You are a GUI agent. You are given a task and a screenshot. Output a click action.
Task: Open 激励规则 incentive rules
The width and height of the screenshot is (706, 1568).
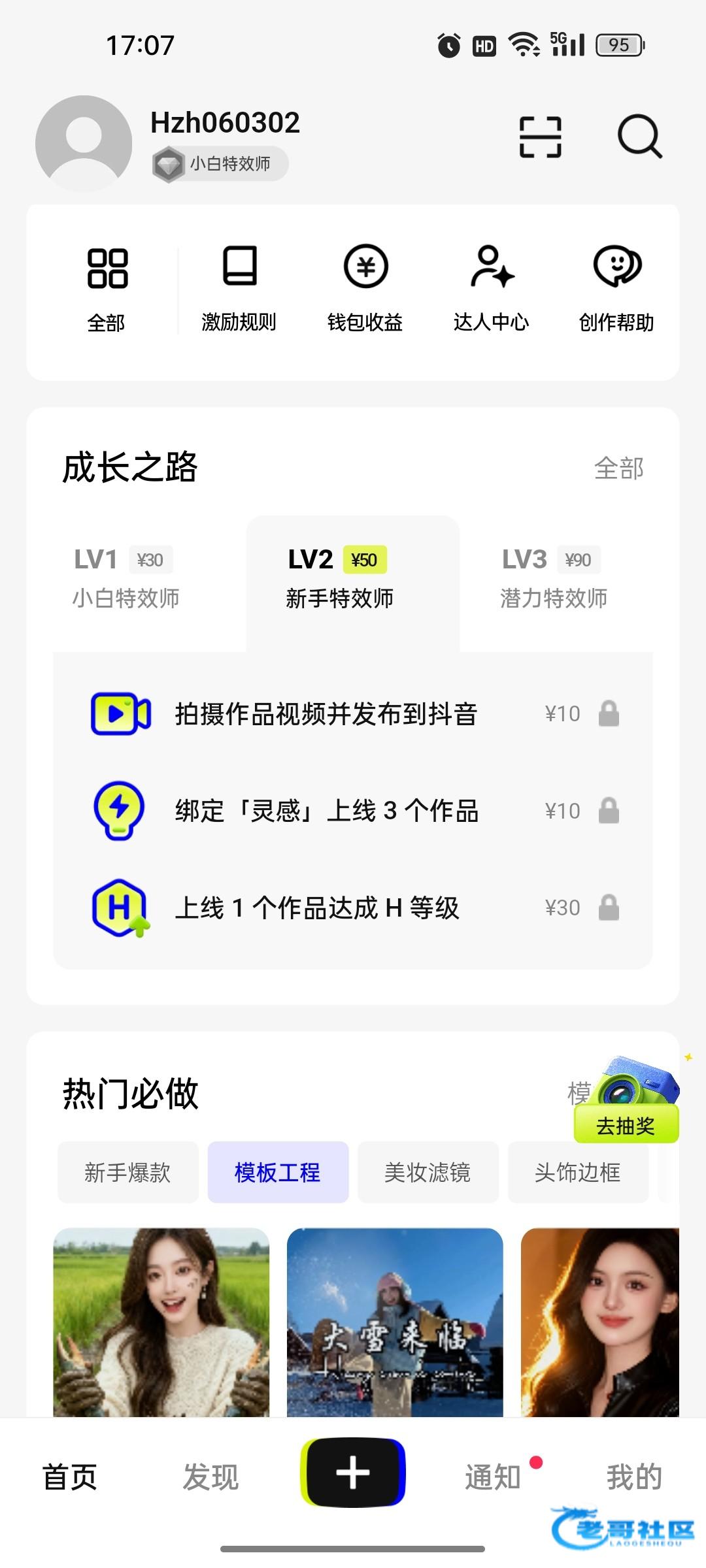[x=239, y=289]
